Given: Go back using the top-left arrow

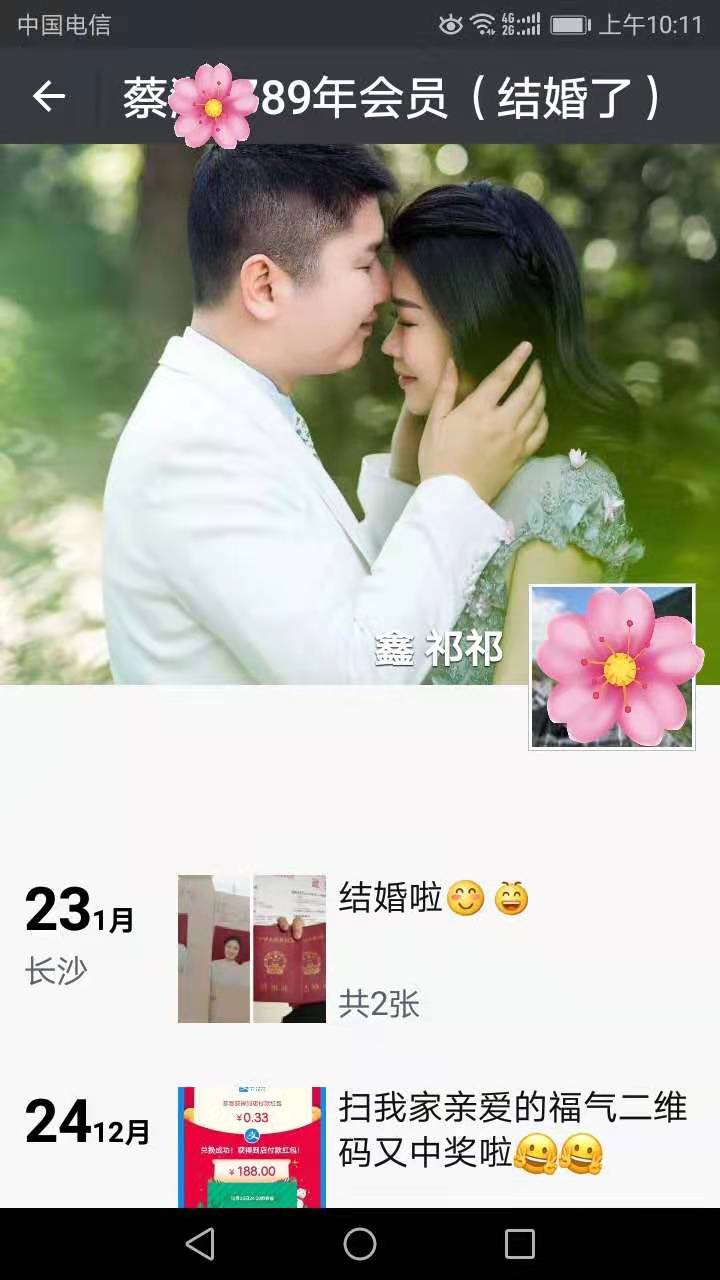Looking at the screenshot, I should 48,97.
